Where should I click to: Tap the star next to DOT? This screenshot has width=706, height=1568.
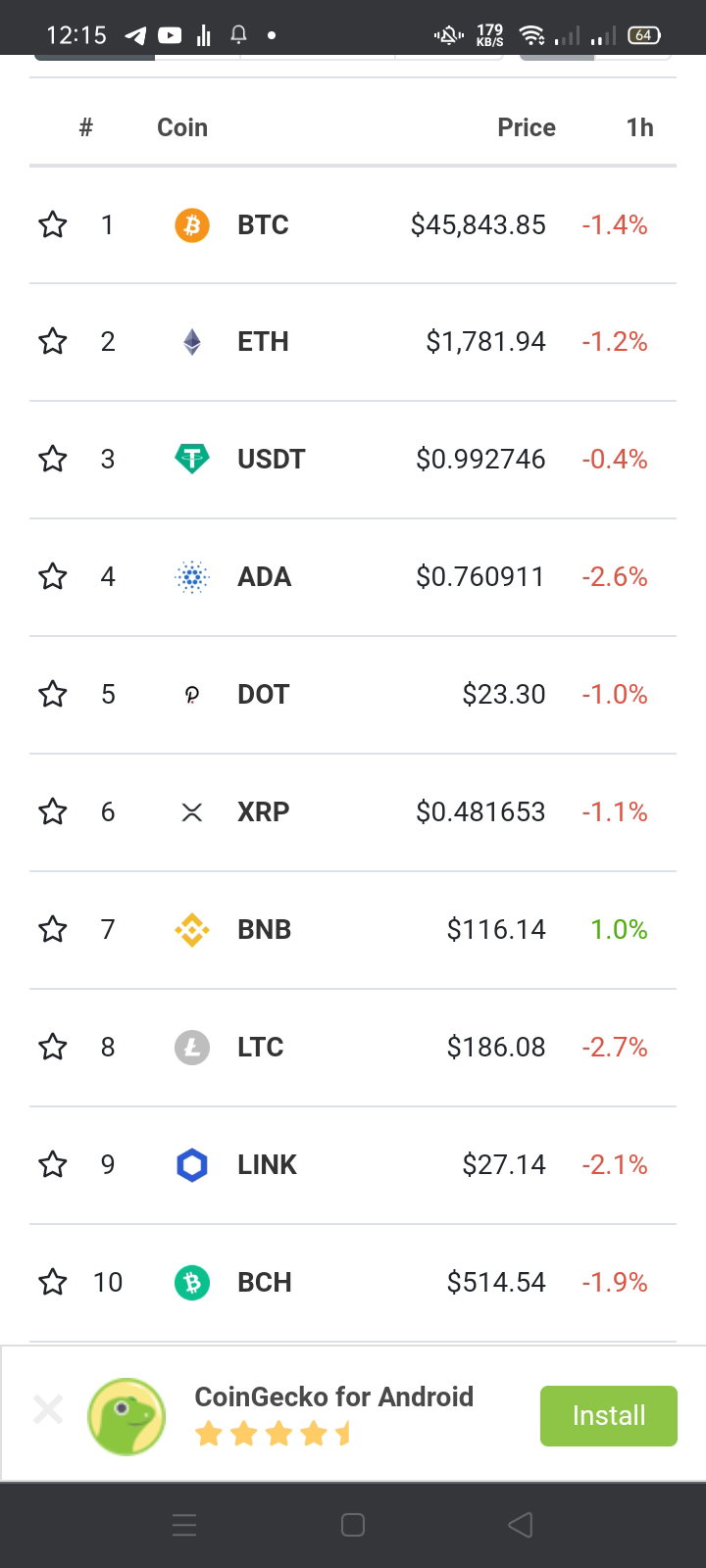point(53,694)
